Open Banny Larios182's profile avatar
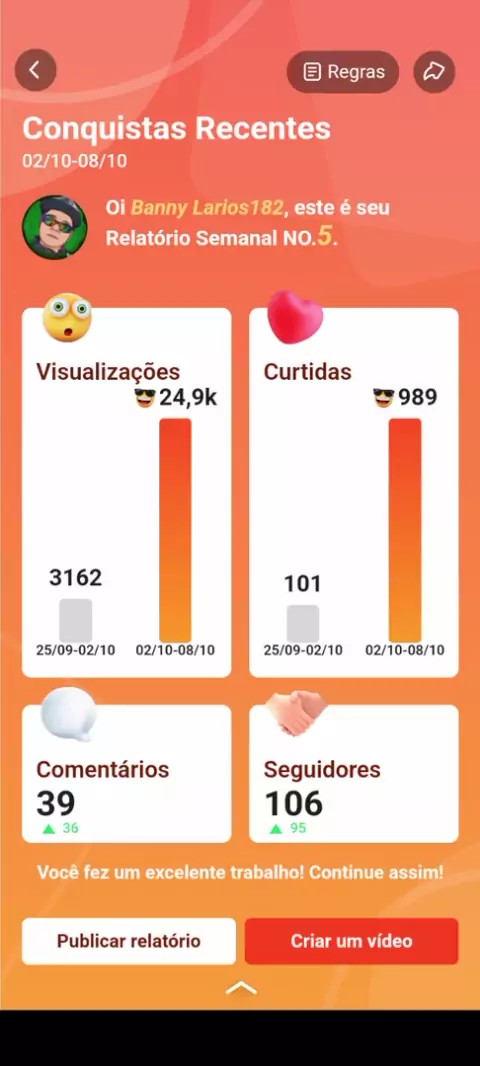The width and height of the screenshot is (480, 1066). point(54,227)
